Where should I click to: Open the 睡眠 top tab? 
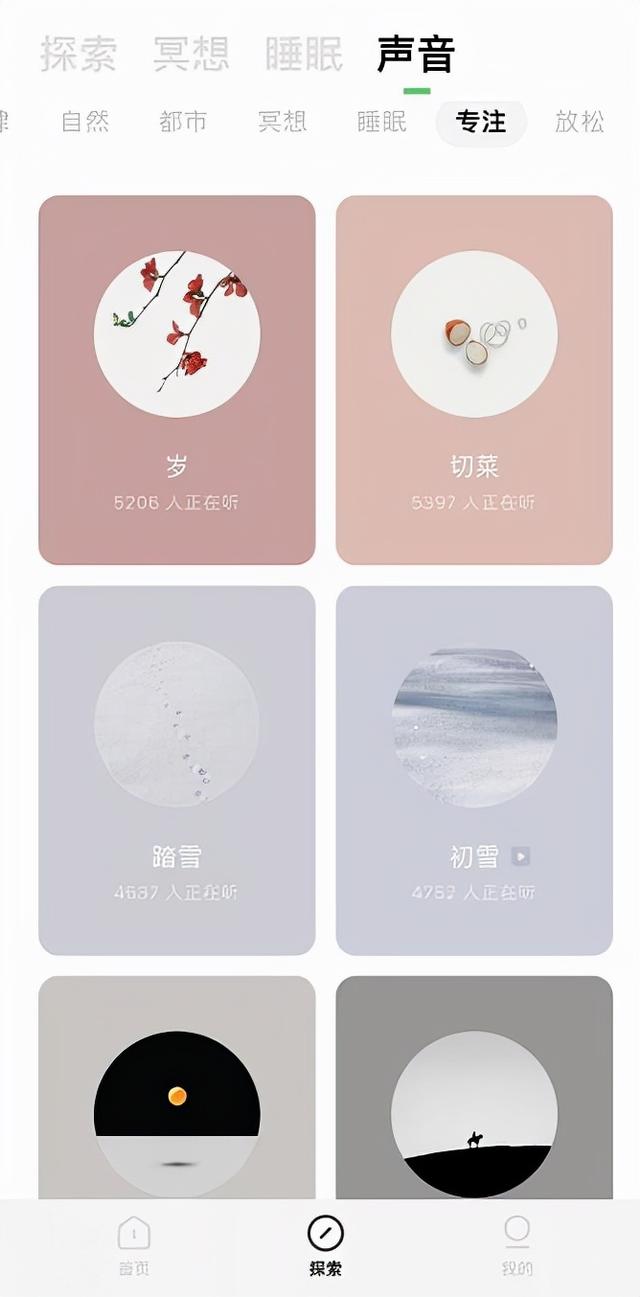(x=304, y=55)
